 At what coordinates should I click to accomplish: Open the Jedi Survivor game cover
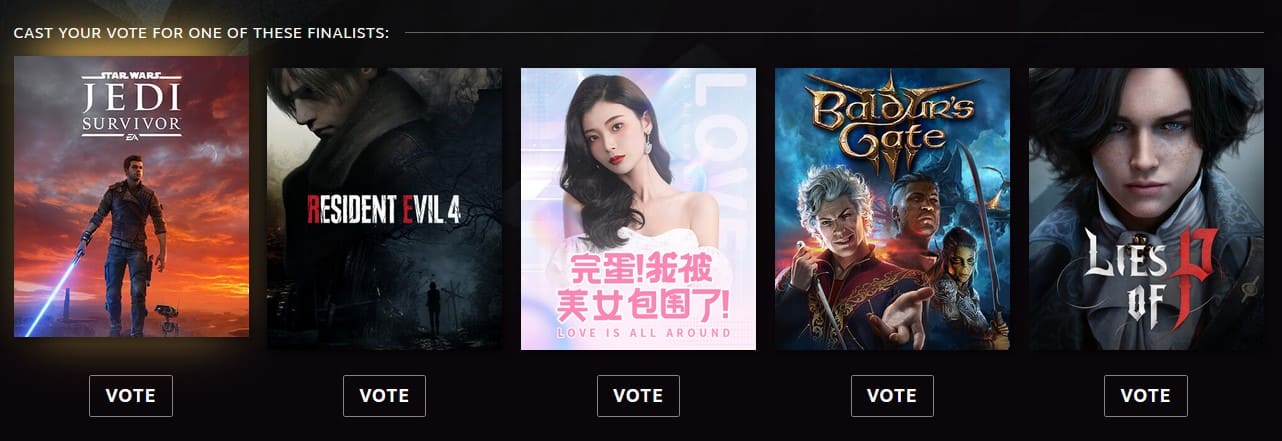point(131,196)
